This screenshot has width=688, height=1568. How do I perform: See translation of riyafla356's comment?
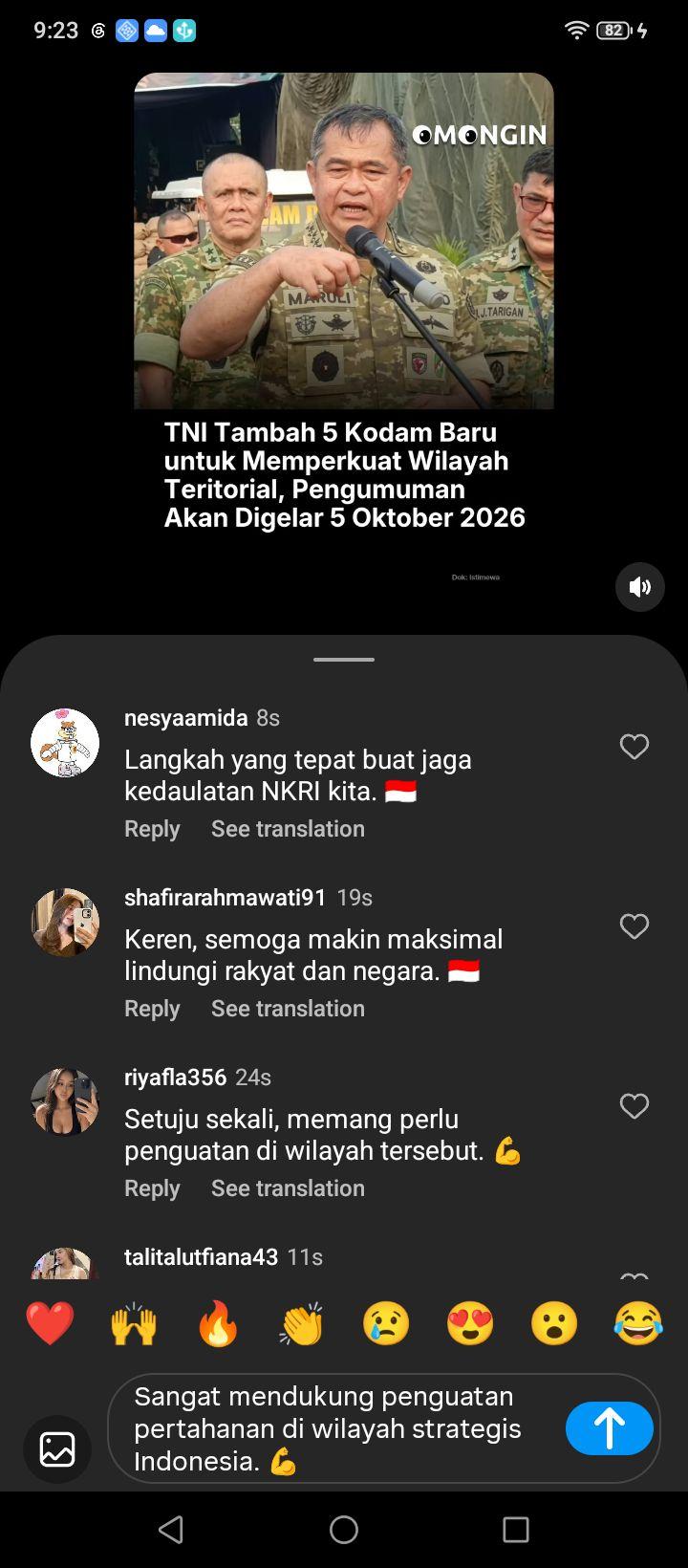click(x=288, y=1188)
